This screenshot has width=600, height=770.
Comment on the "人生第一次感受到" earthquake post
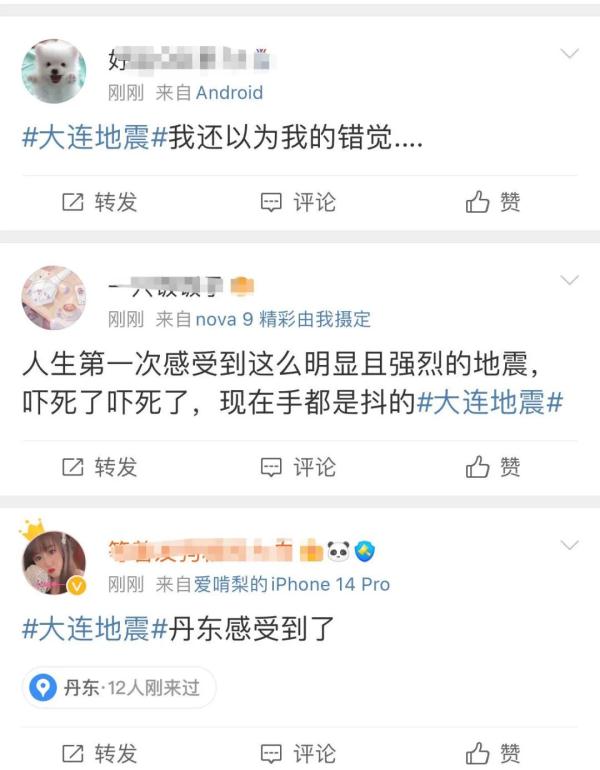click(298, 467)
